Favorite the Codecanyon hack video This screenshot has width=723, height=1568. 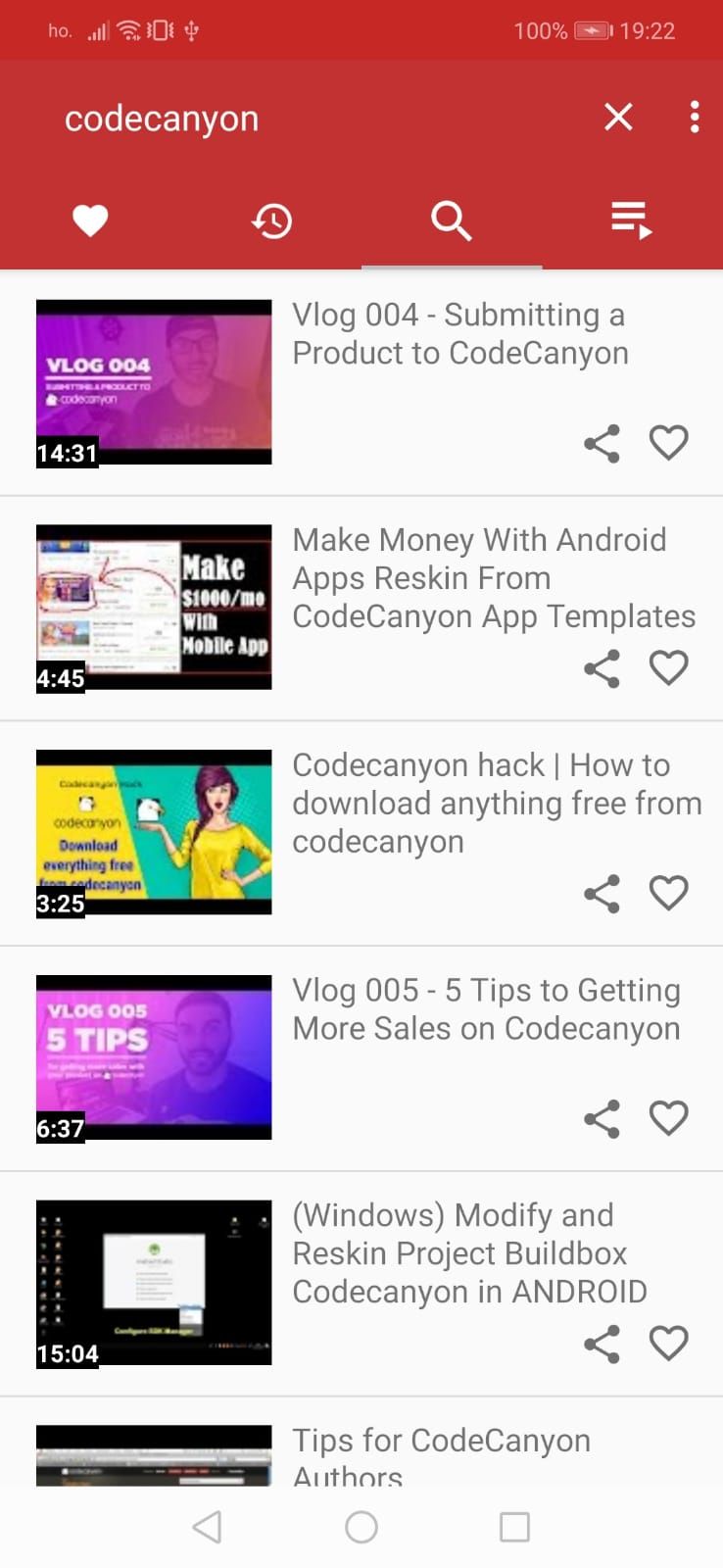[x=668, y=893]
